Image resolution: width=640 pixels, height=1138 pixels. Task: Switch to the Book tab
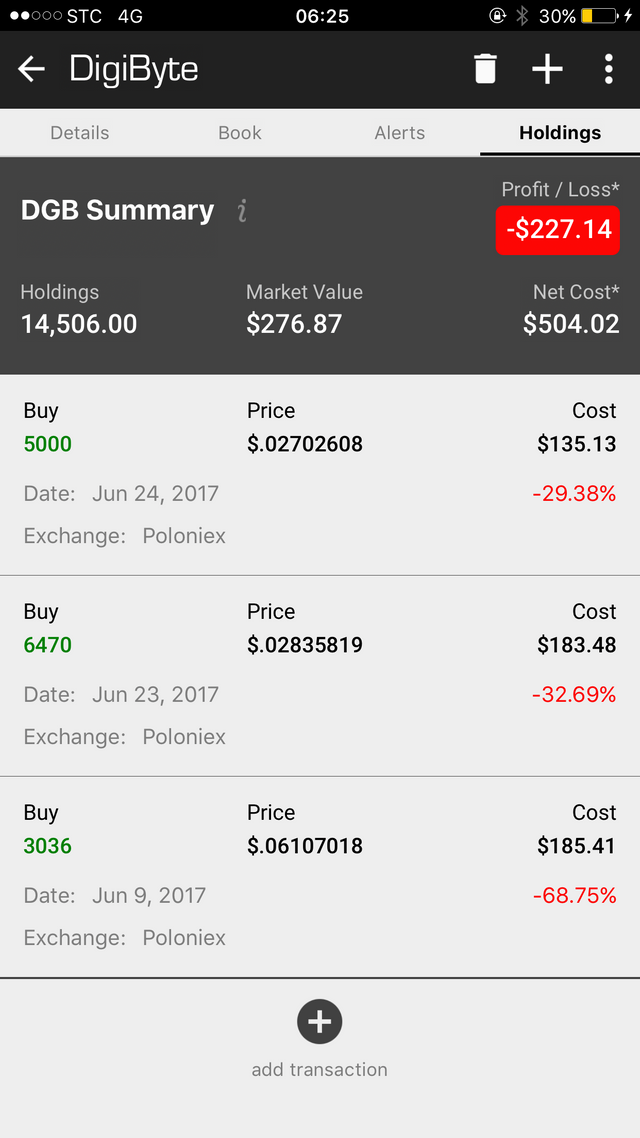click(240, 133)
